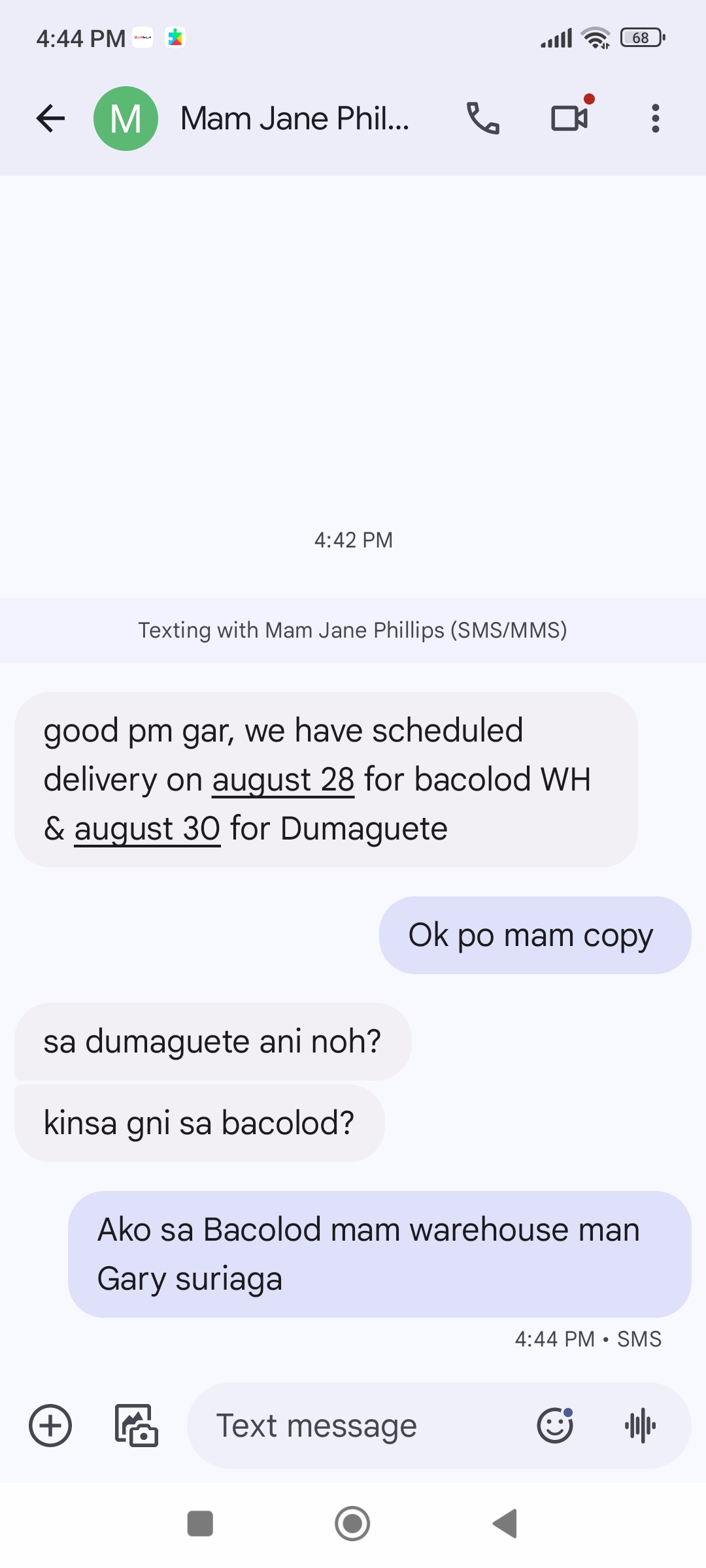
Task: Tap the underlined august 28 date link
Action: pos(283,779)
